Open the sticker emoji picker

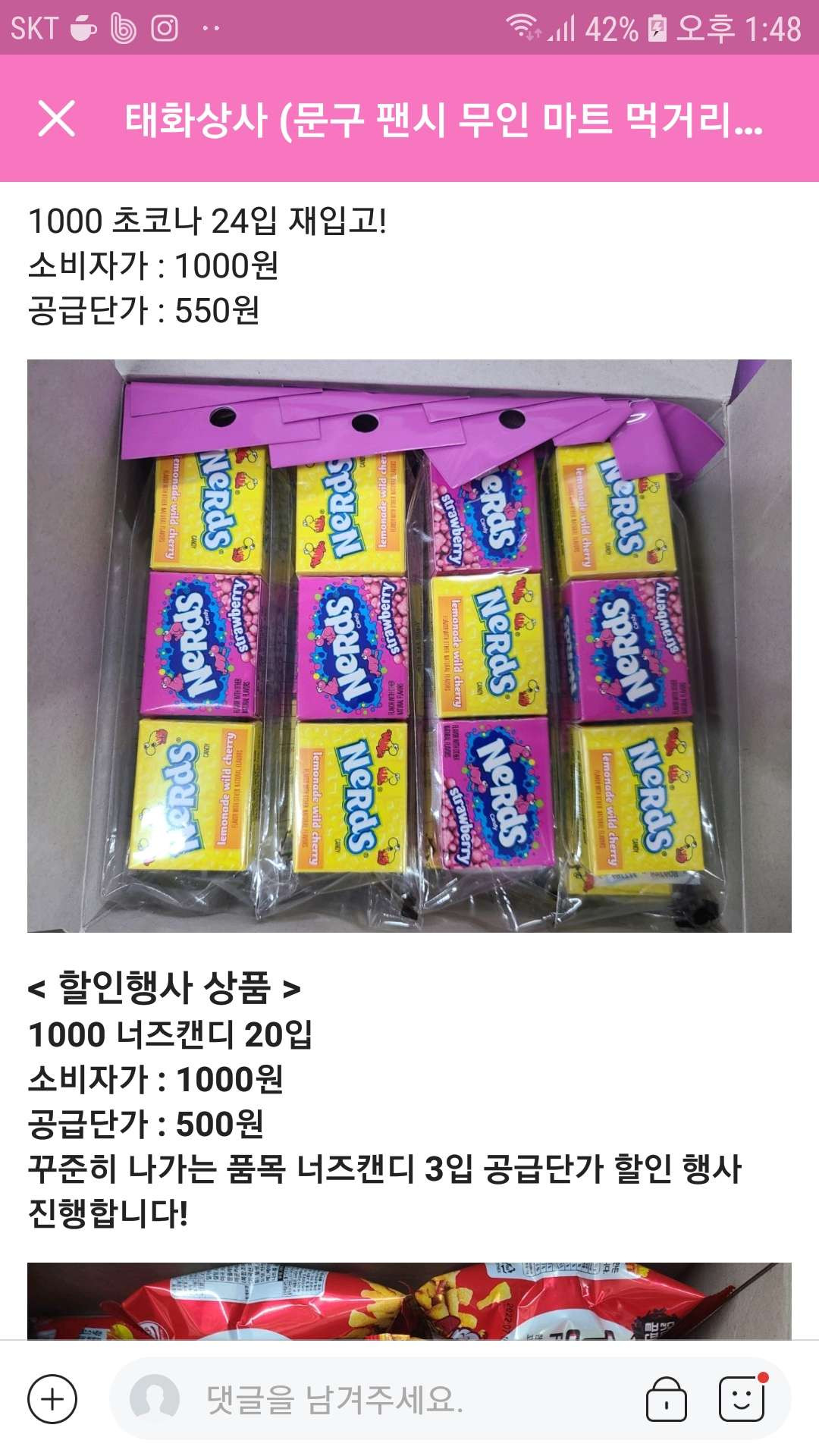click(x=742, y=1399)
